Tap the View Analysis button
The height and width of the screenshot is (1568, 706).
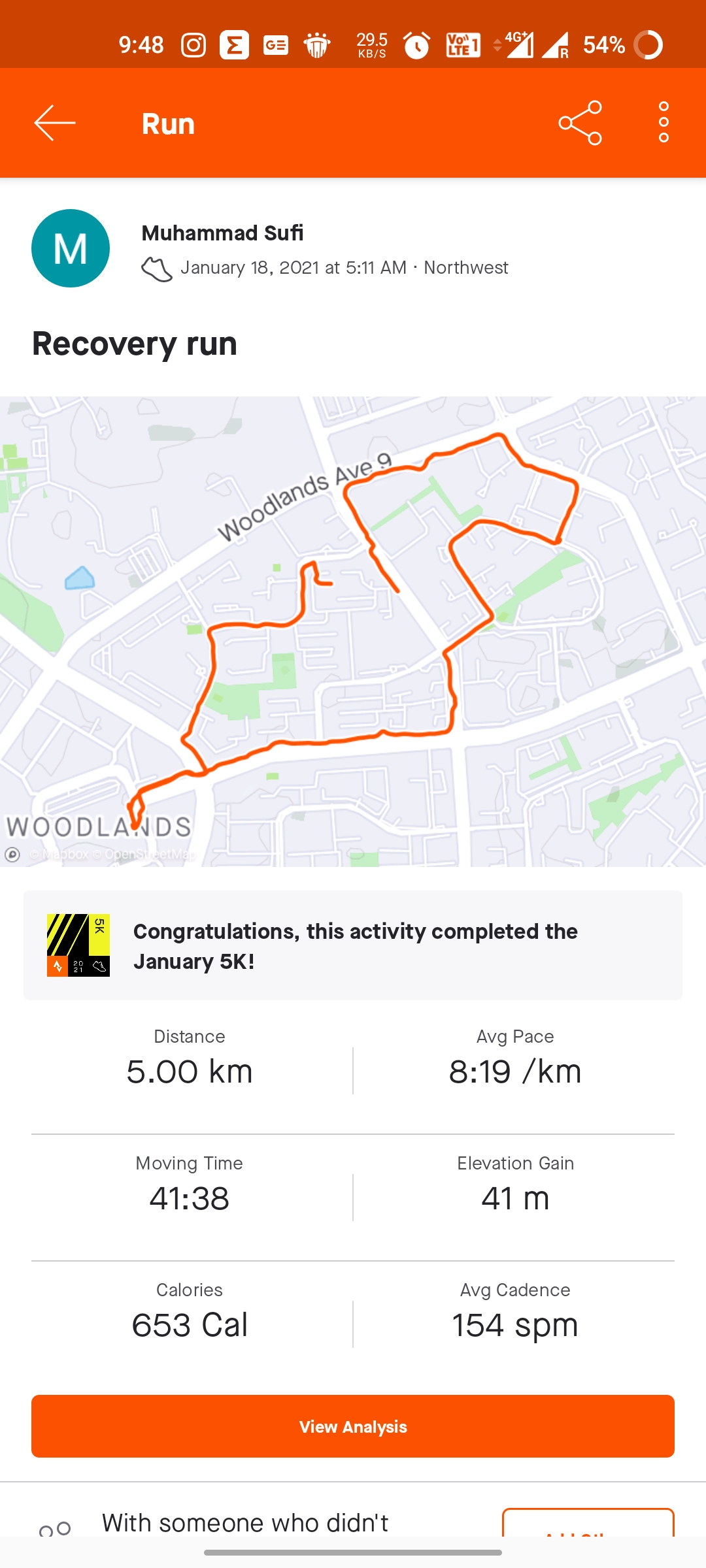tap(353, 1426)
